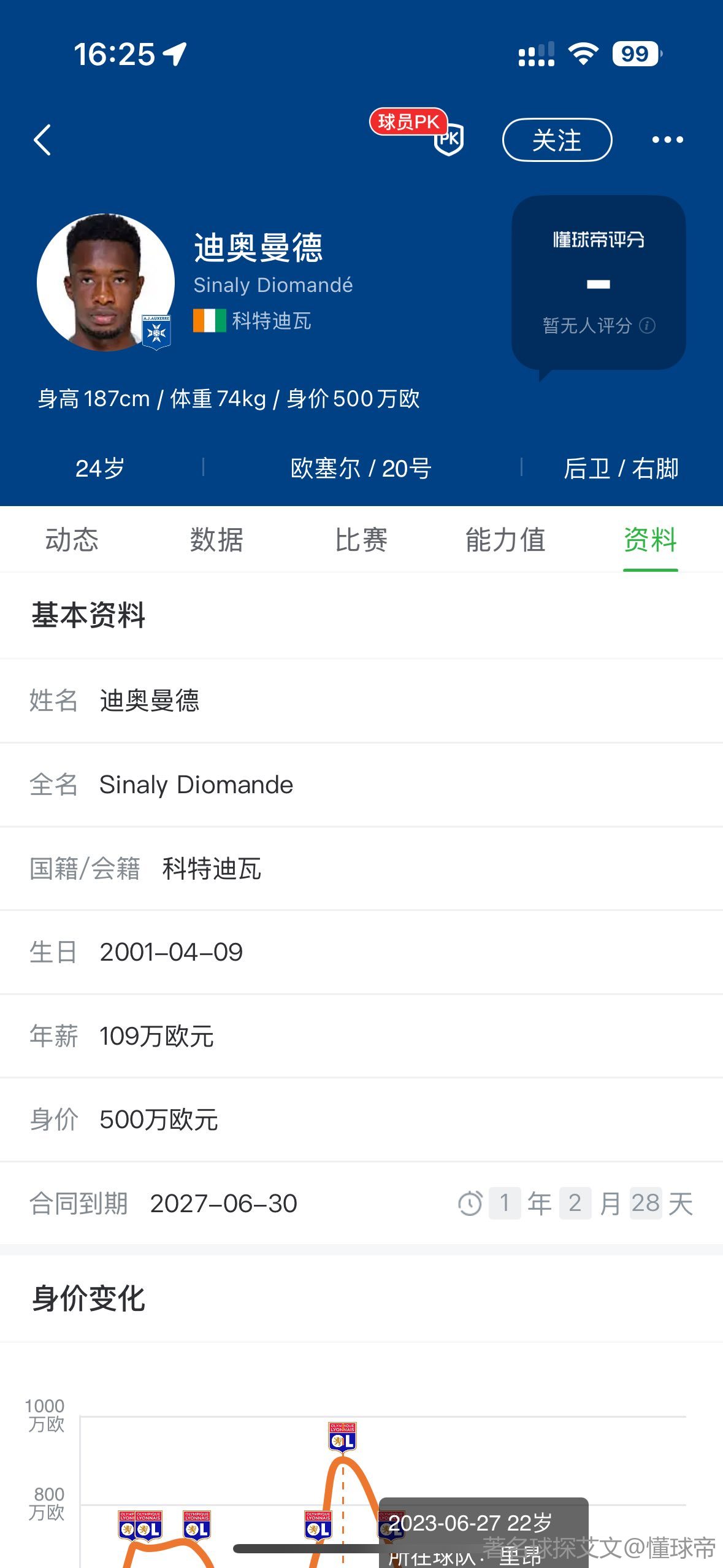This screenshot has height=1568, width=723.
Task: Switch to the 动态 tab
Action: pyautogui.click(x=72, y=540)
